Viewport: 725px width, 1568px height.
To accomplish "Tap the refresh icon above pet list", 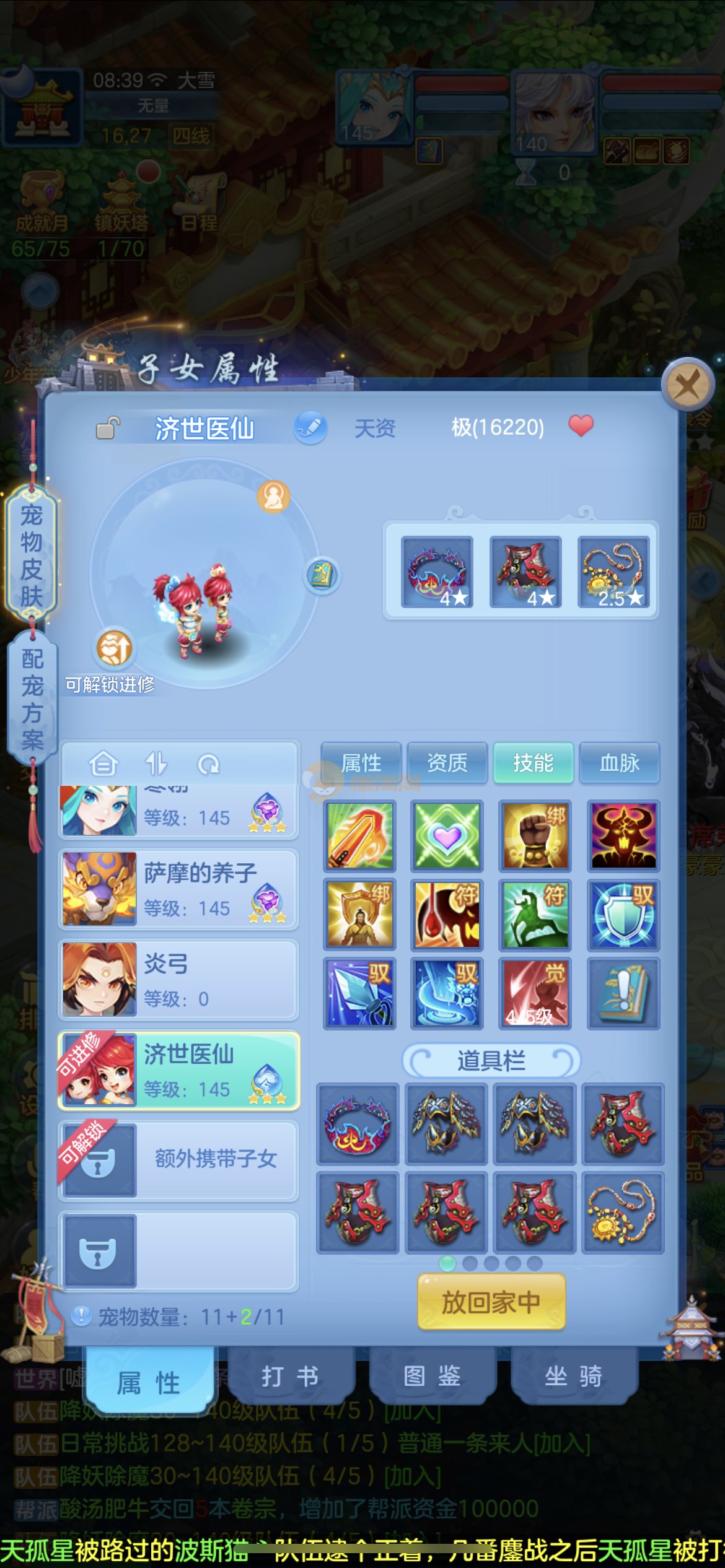I will pos(208,764).
